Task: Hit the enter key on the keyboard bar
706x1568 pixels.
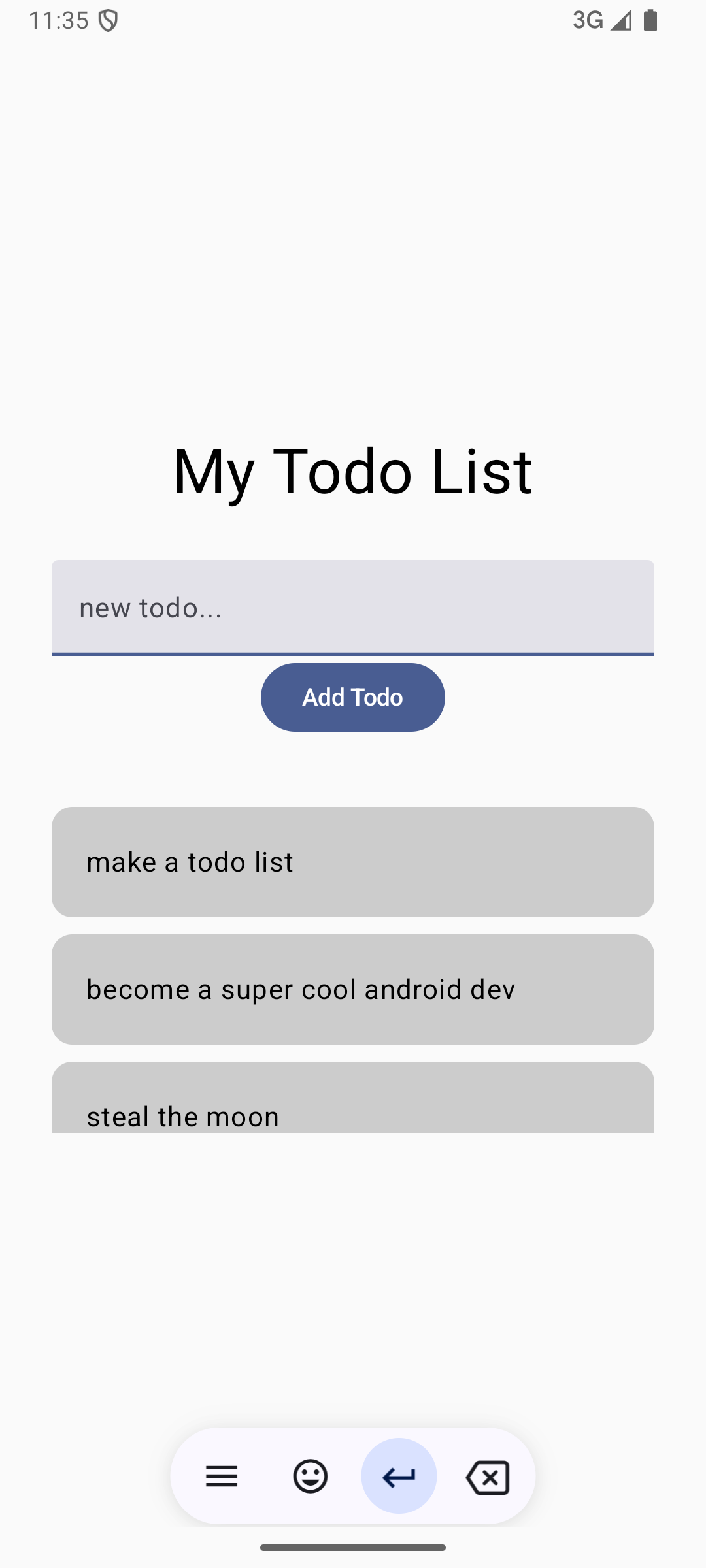Action: coord(399,1477)
